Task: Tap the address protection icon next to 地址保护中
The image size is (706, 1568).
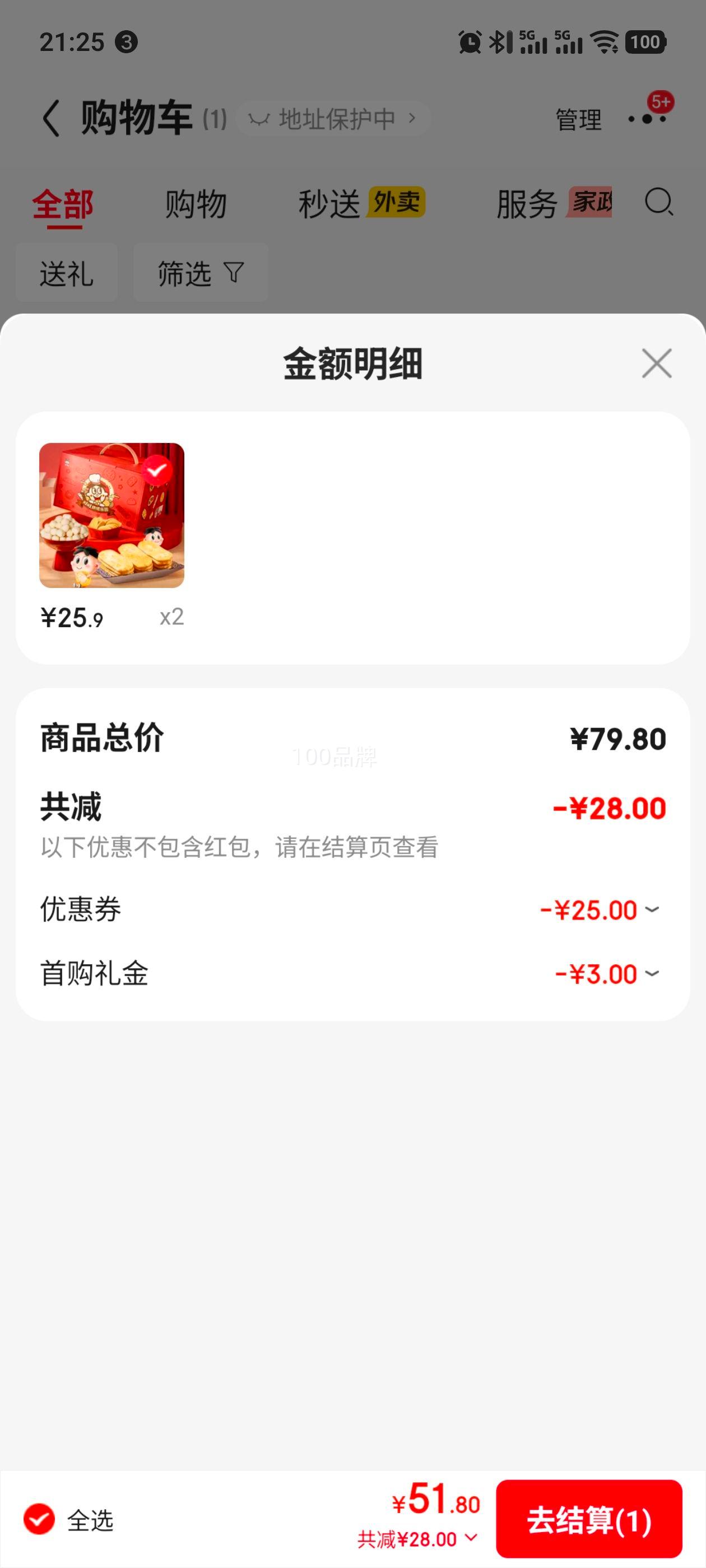Action: [259, 118]
